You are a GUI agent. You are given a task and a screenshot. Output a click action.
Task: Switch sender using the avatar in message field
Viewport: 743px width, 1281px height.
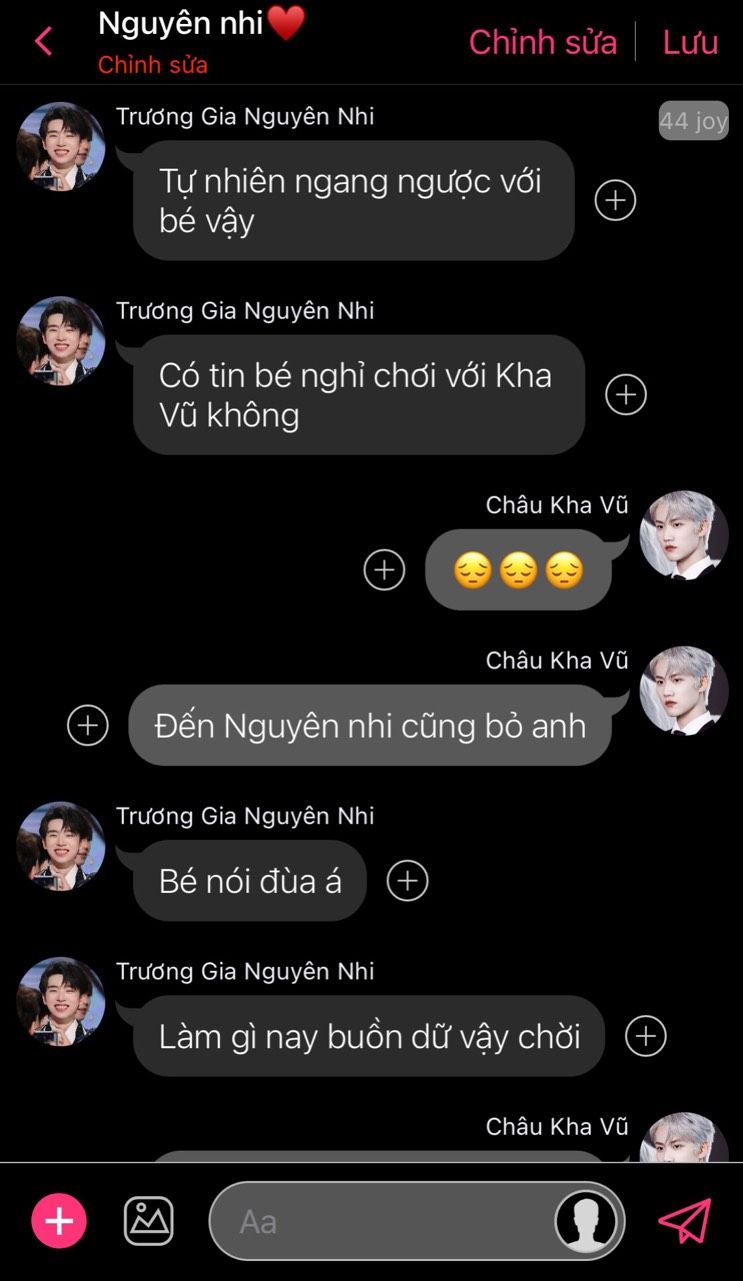[586, 1221]
